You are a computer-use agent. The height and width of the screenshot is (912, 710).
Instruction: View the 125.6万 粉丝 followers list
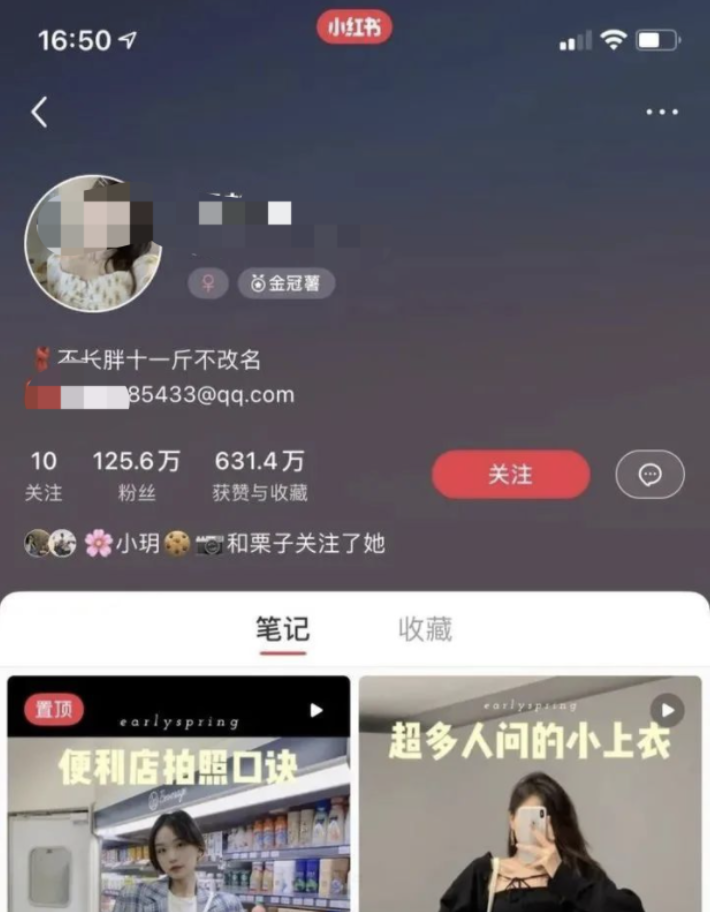click(136, 474)
